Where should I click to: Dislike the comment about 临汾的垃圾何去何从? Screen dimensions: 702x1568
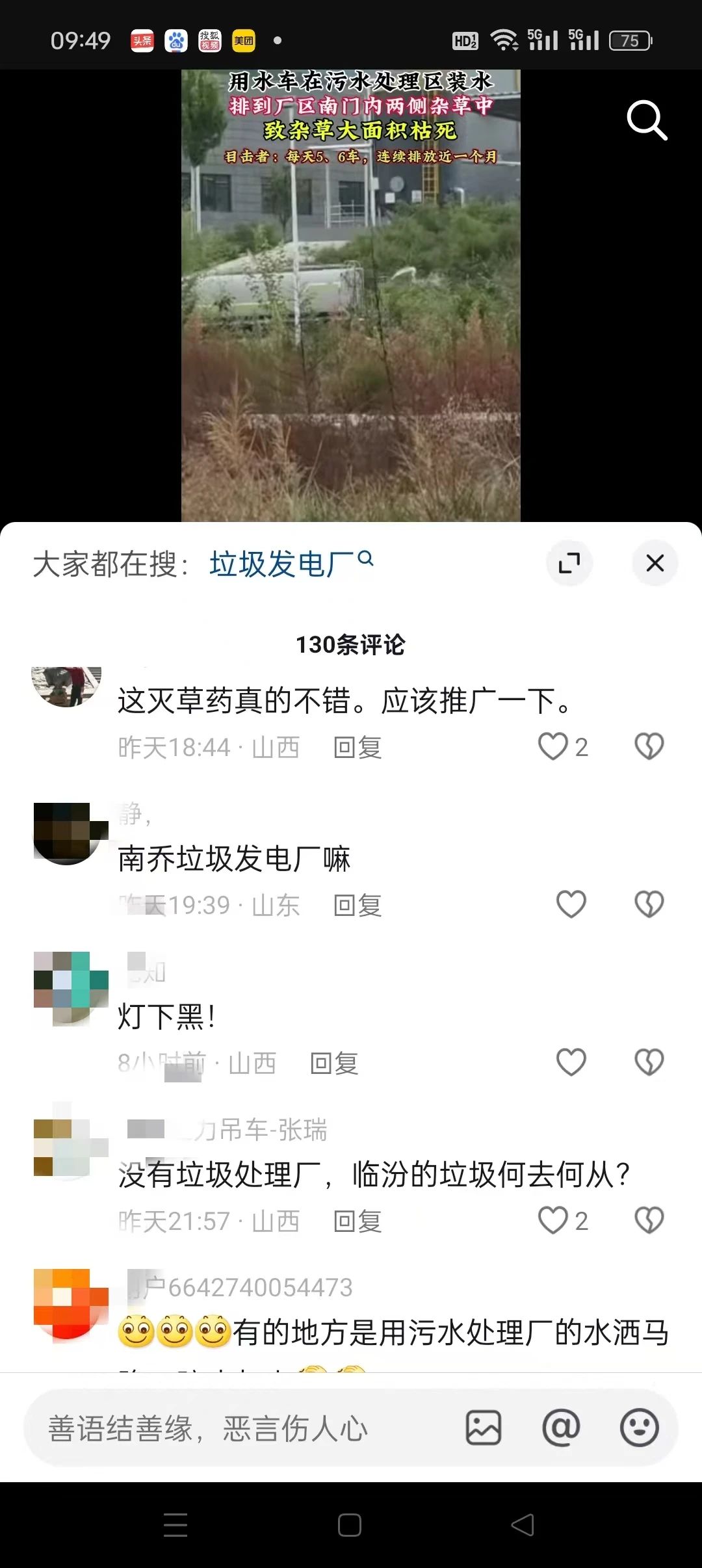tap(649, 1220)
